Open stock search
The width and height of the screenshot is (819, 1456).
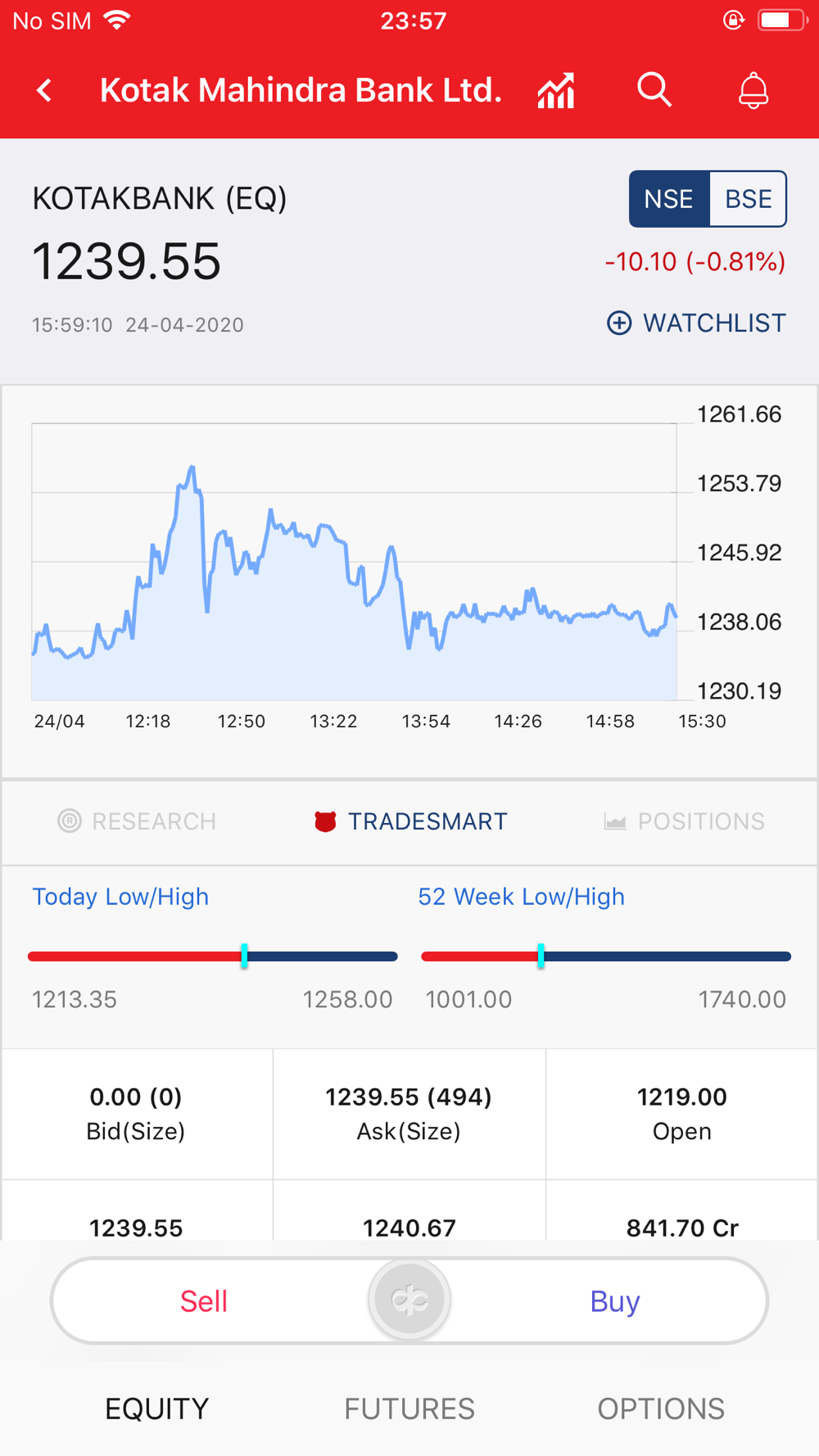click(x=654, y=89)
